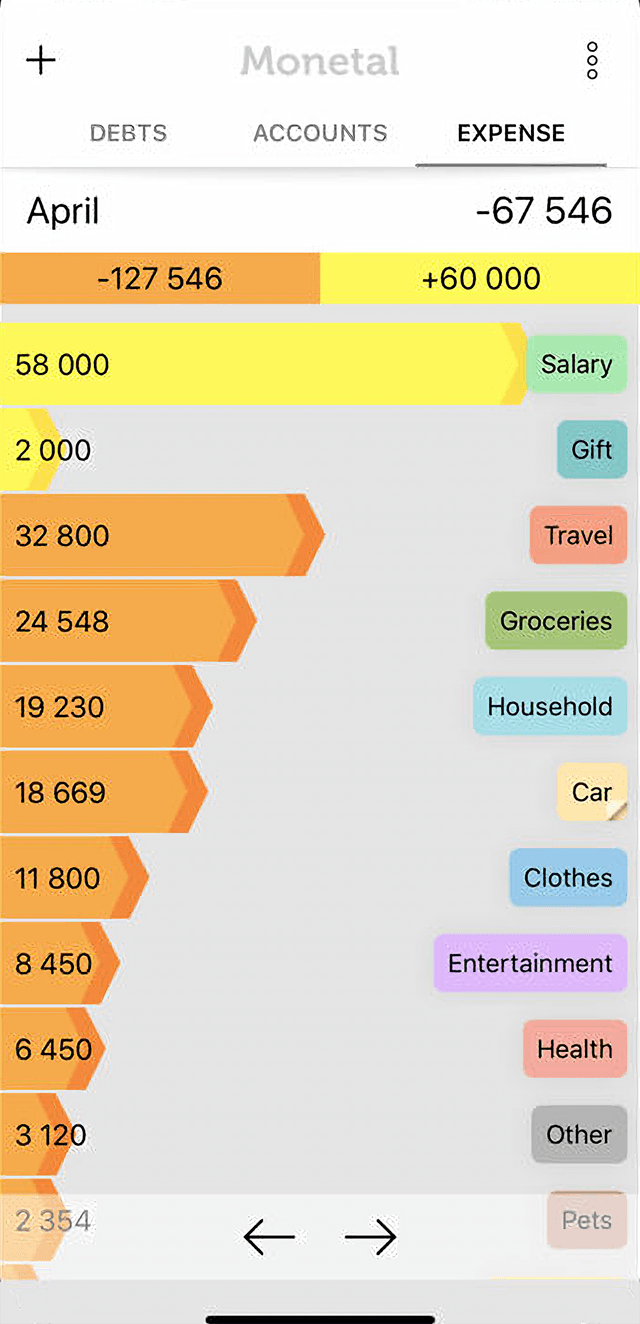Open the Car expense row
The height and width of the screenshot is (1324, 640).
(320, 792)
